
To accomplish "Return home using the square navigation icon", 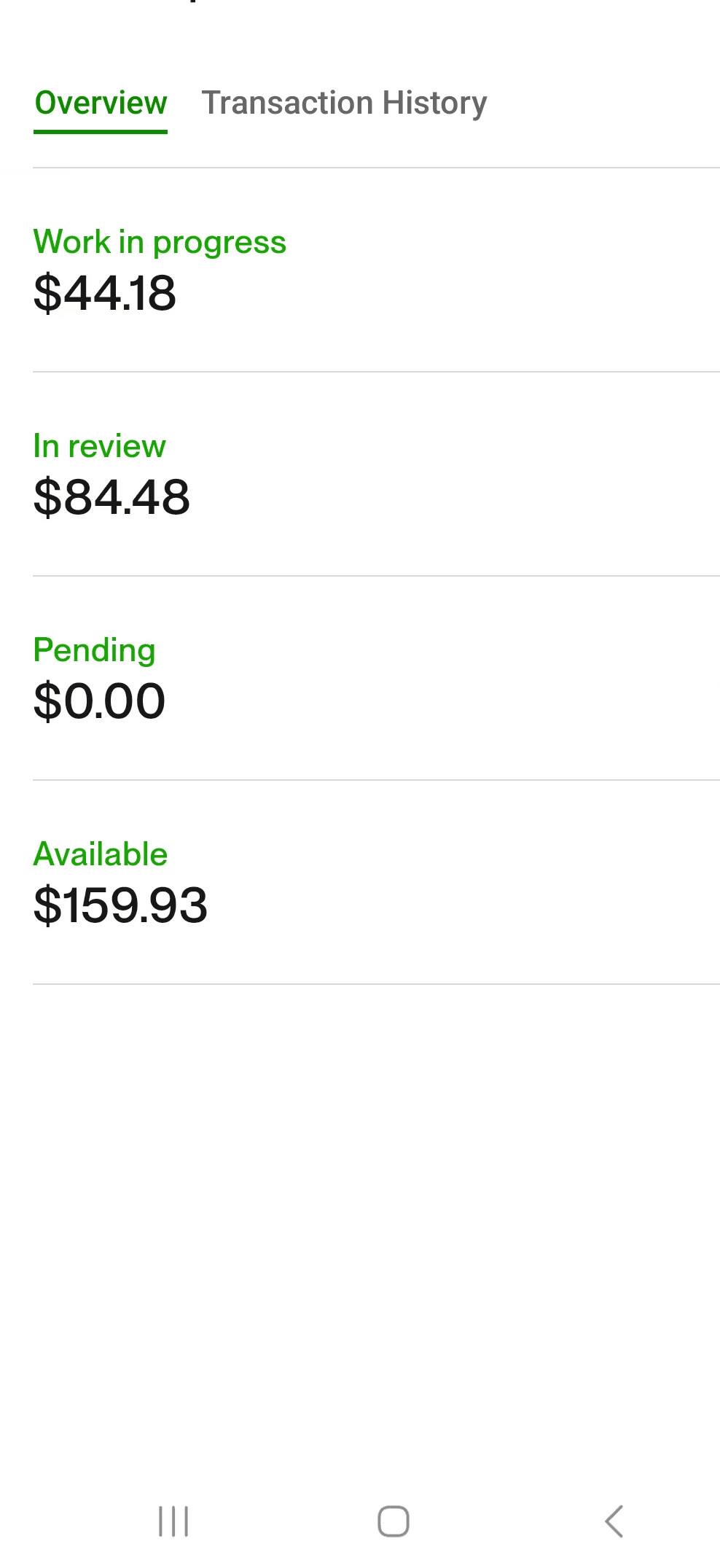I will (x=392, y=1521).
